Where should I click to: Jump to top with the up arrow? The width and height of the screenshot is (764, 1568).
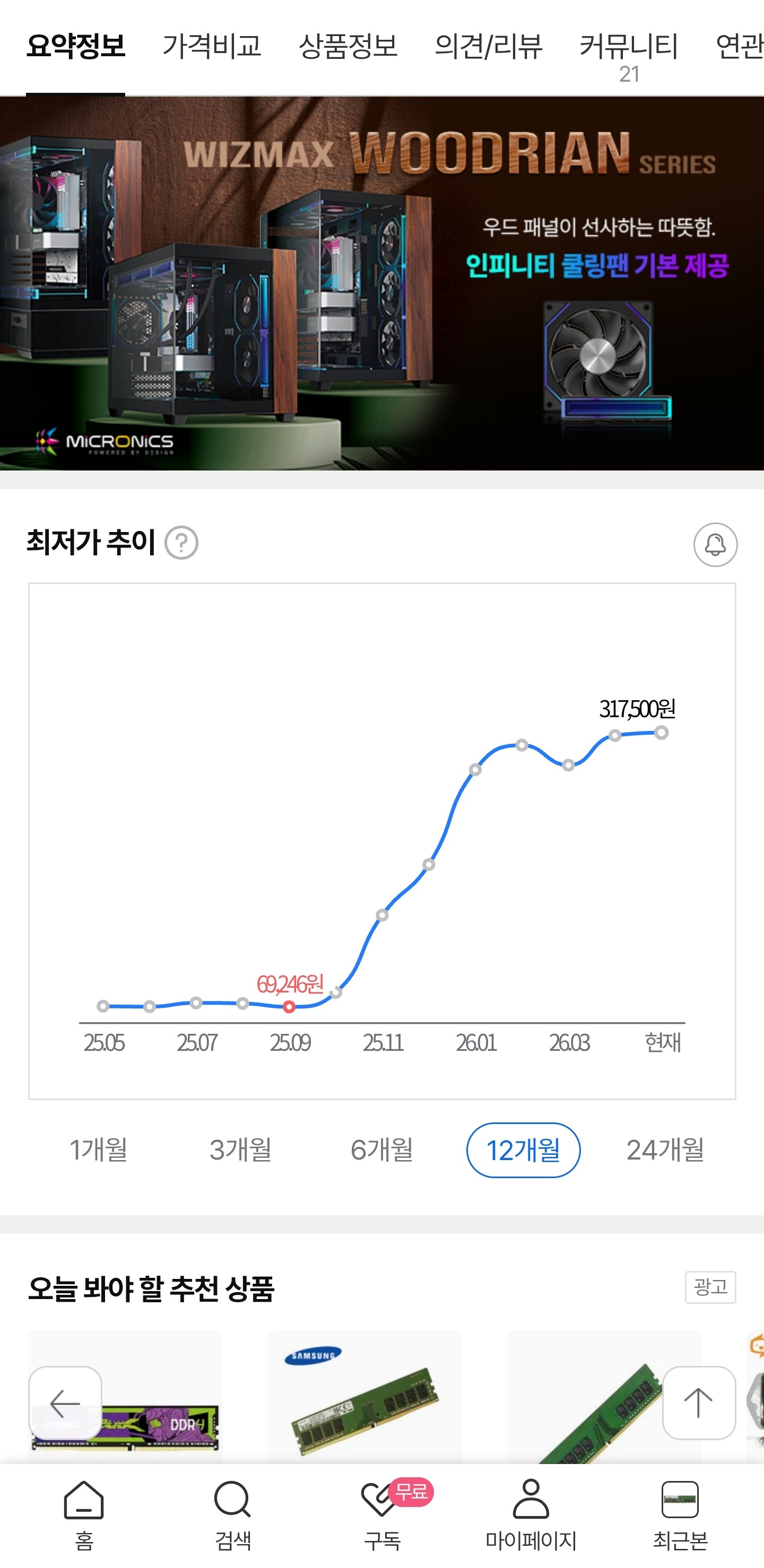coord(699,1403)
